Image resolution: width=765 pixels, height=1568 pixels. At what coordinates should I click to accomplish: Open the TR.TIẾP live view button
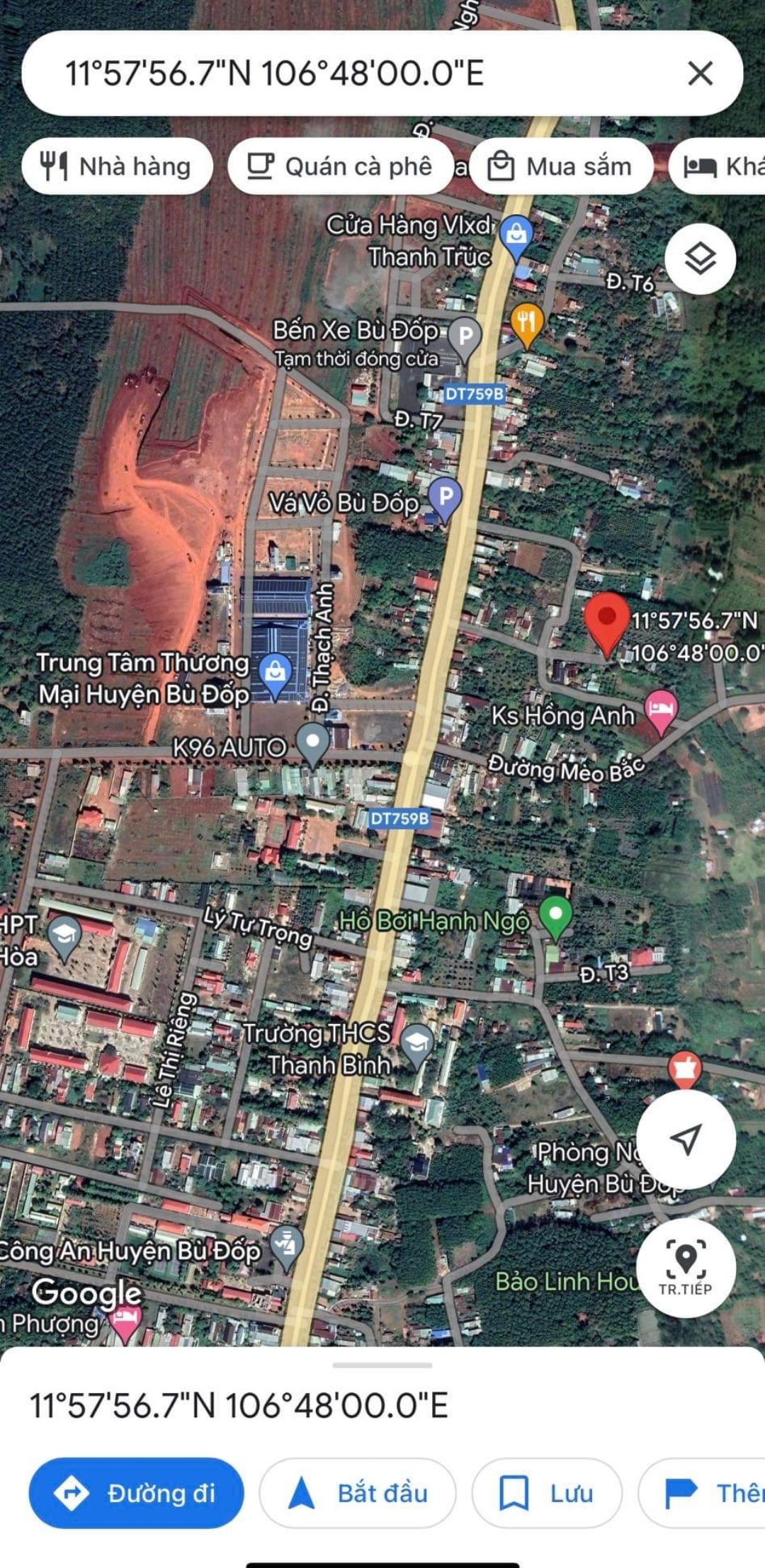686,1267
